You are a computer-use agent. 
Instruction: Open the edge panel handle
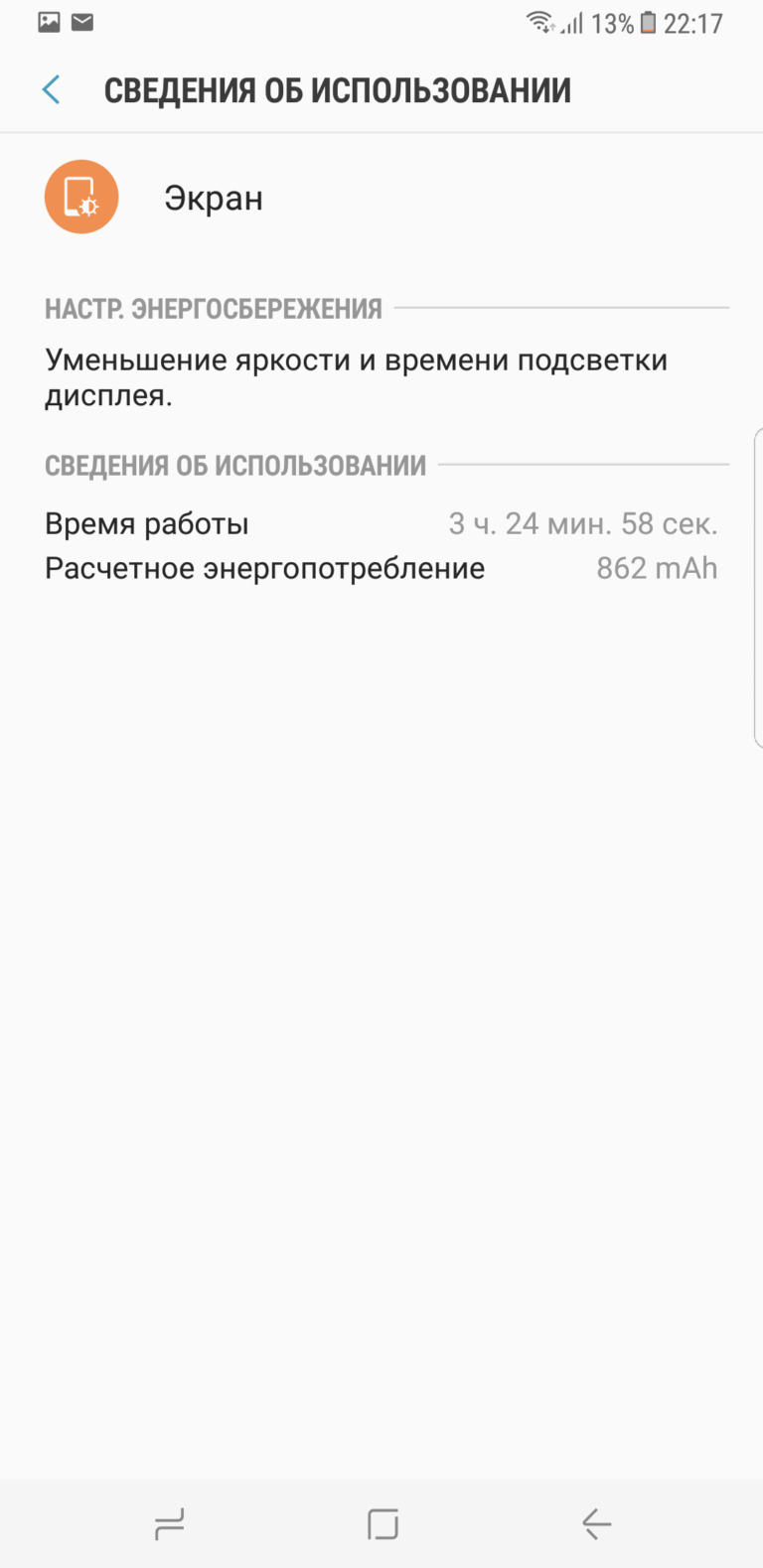point(758,587)
